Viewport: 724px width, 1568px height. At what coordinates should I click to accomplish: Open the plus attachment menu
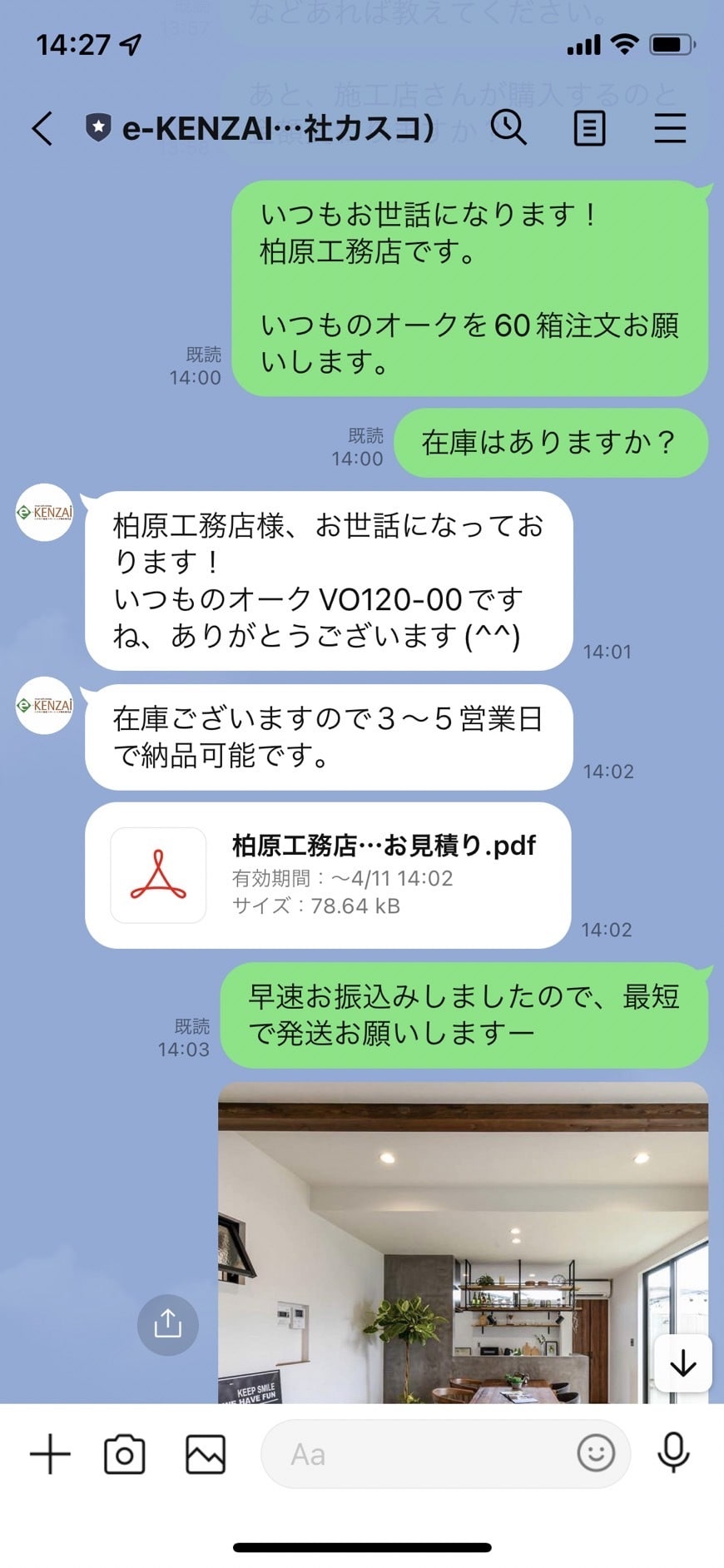coord(50,1454)
